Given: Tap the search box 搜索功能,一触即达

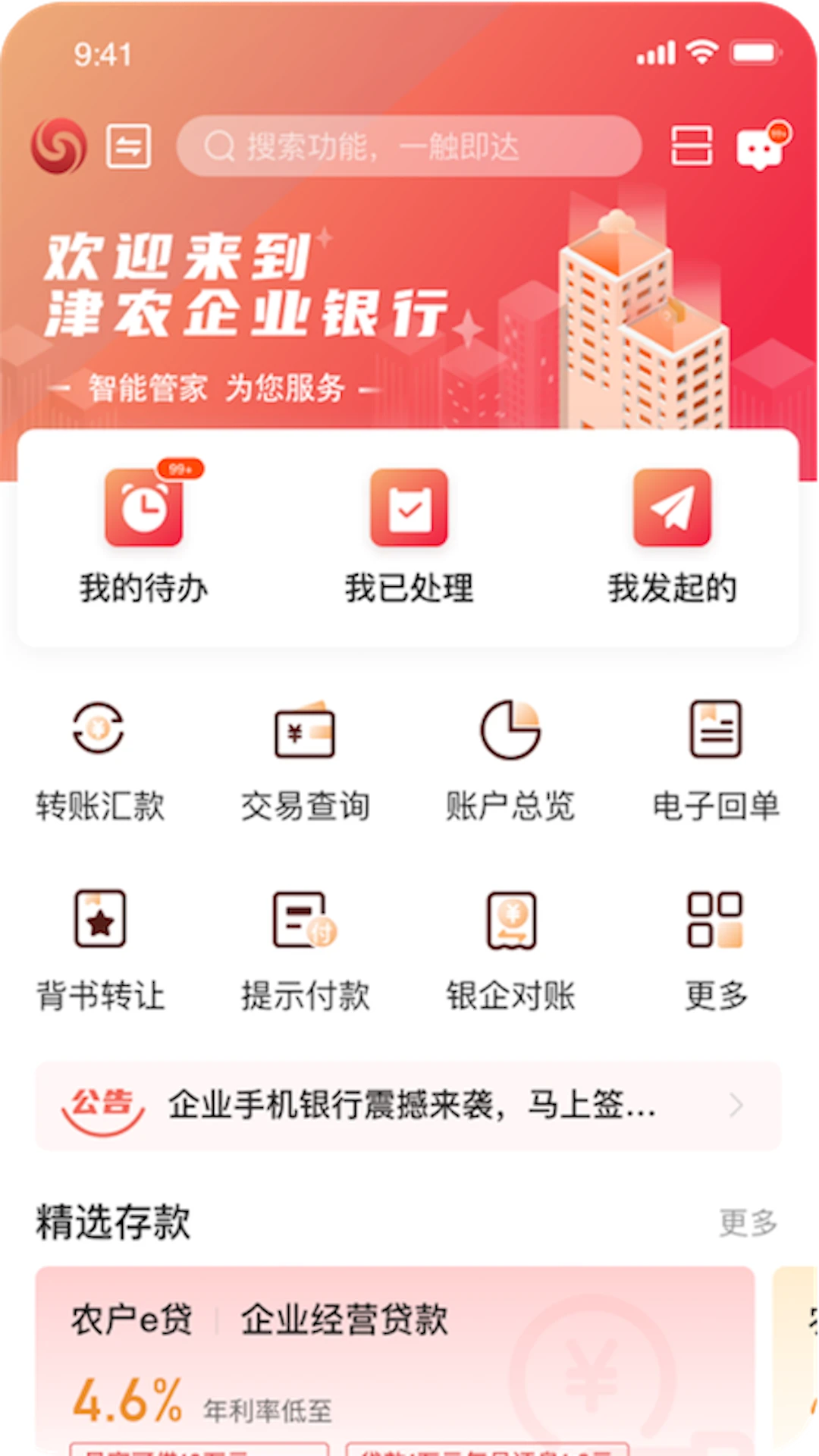Looking at the screenshot, I should (x=409, y=146).
